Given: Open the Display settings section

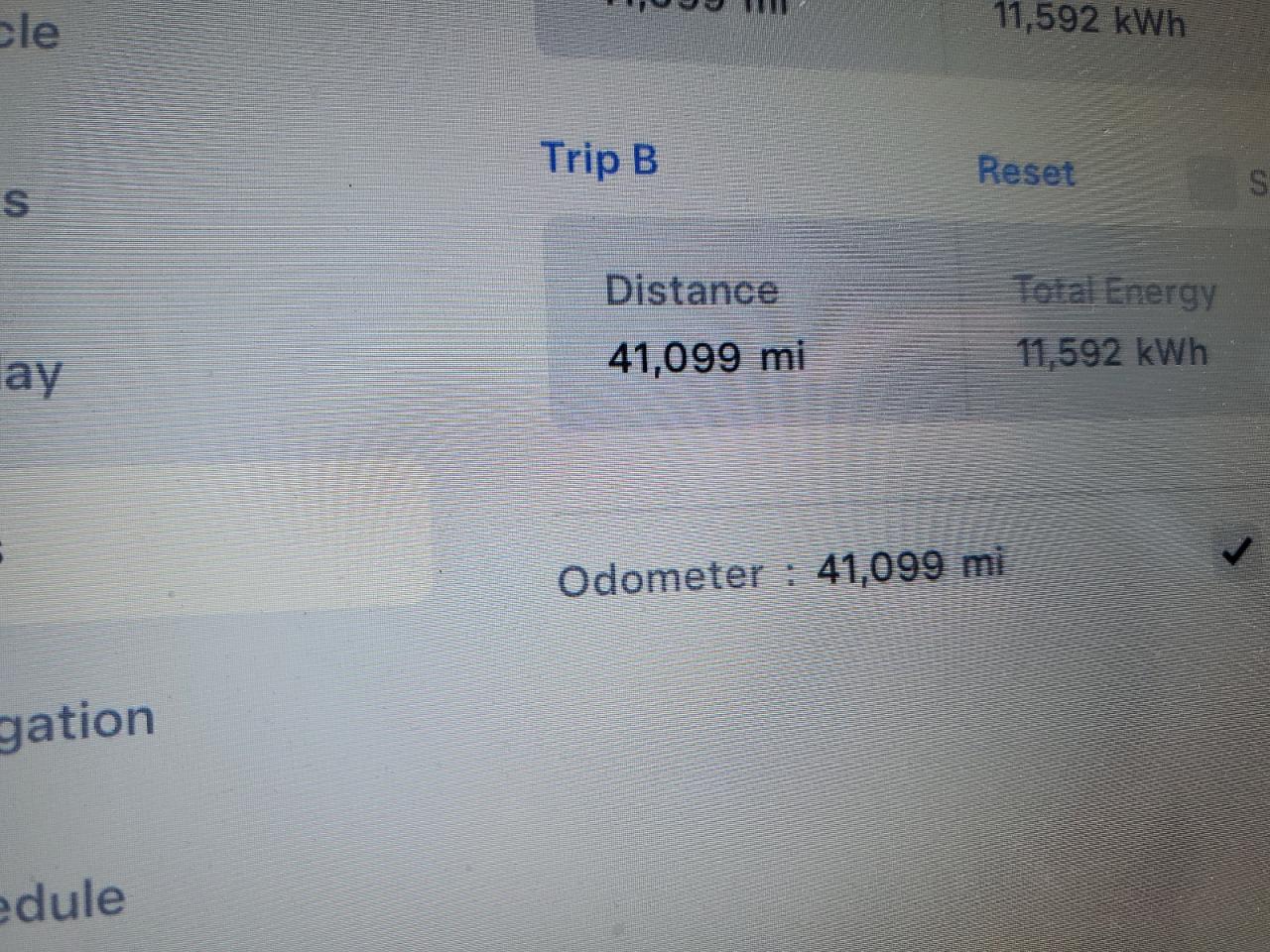Looking at the screenshot, I should pos(32,375).
